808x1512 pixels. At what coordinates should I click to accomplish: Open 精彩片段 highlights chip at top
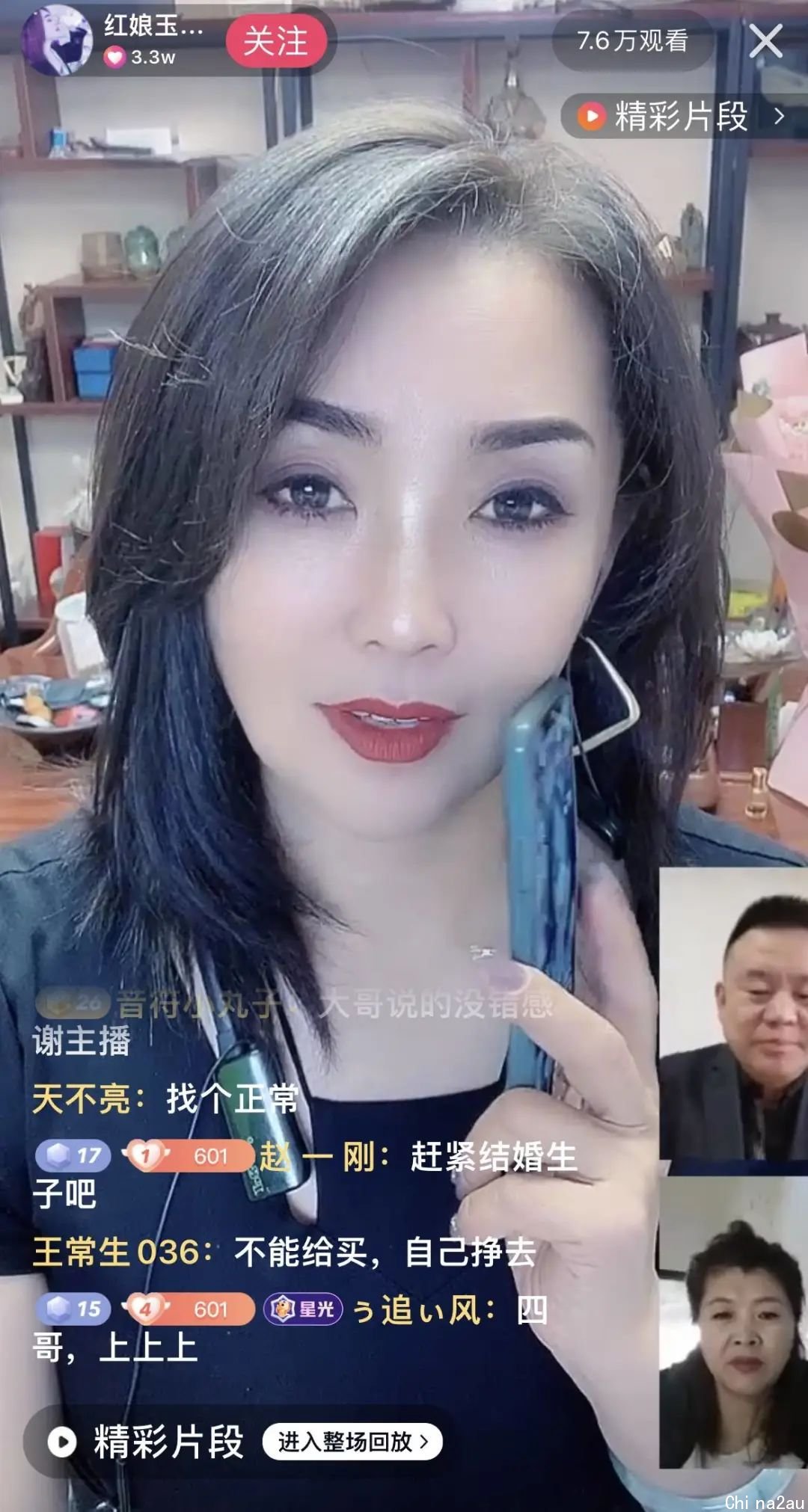679,117
